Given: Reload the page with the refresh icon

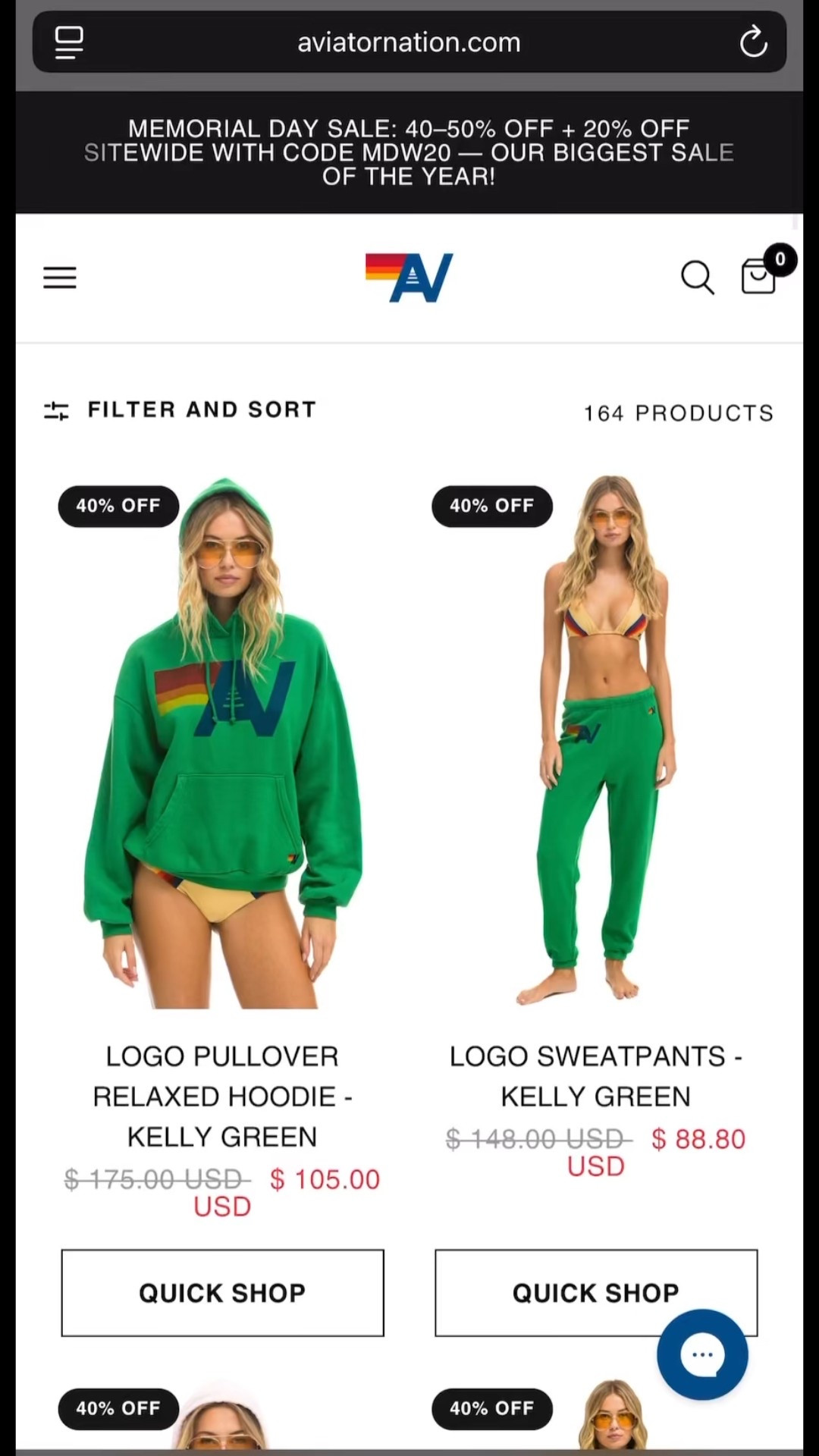Looking at the screenshot, I should click(x=753, y=42).
